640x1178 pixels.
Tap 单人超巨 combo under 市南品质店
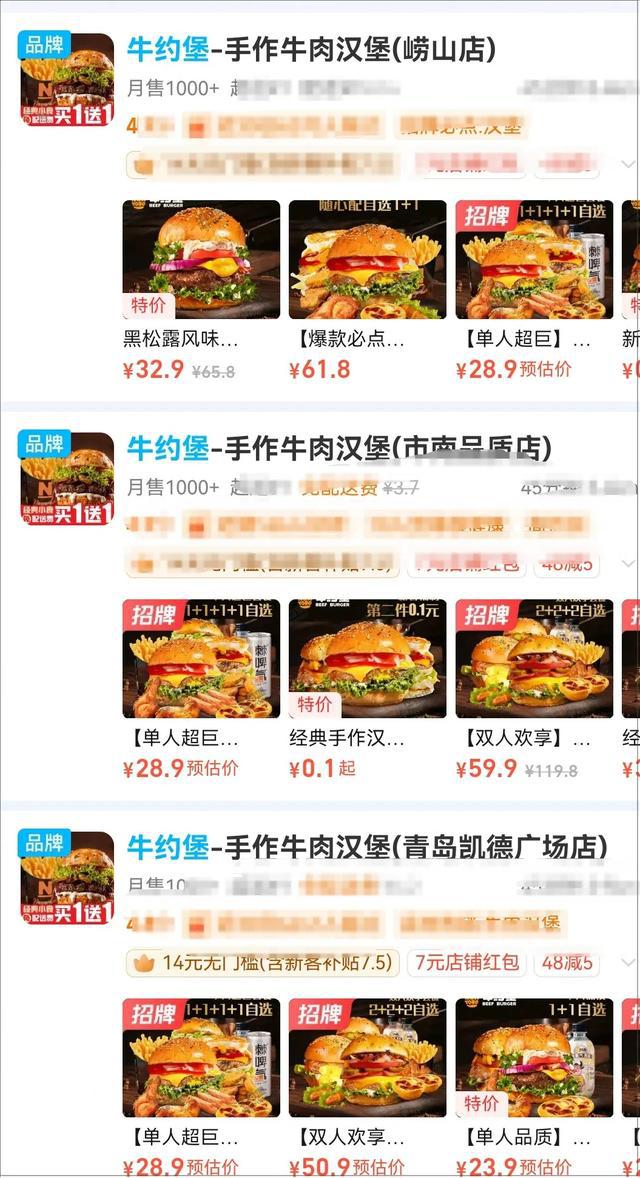point(201,658)
